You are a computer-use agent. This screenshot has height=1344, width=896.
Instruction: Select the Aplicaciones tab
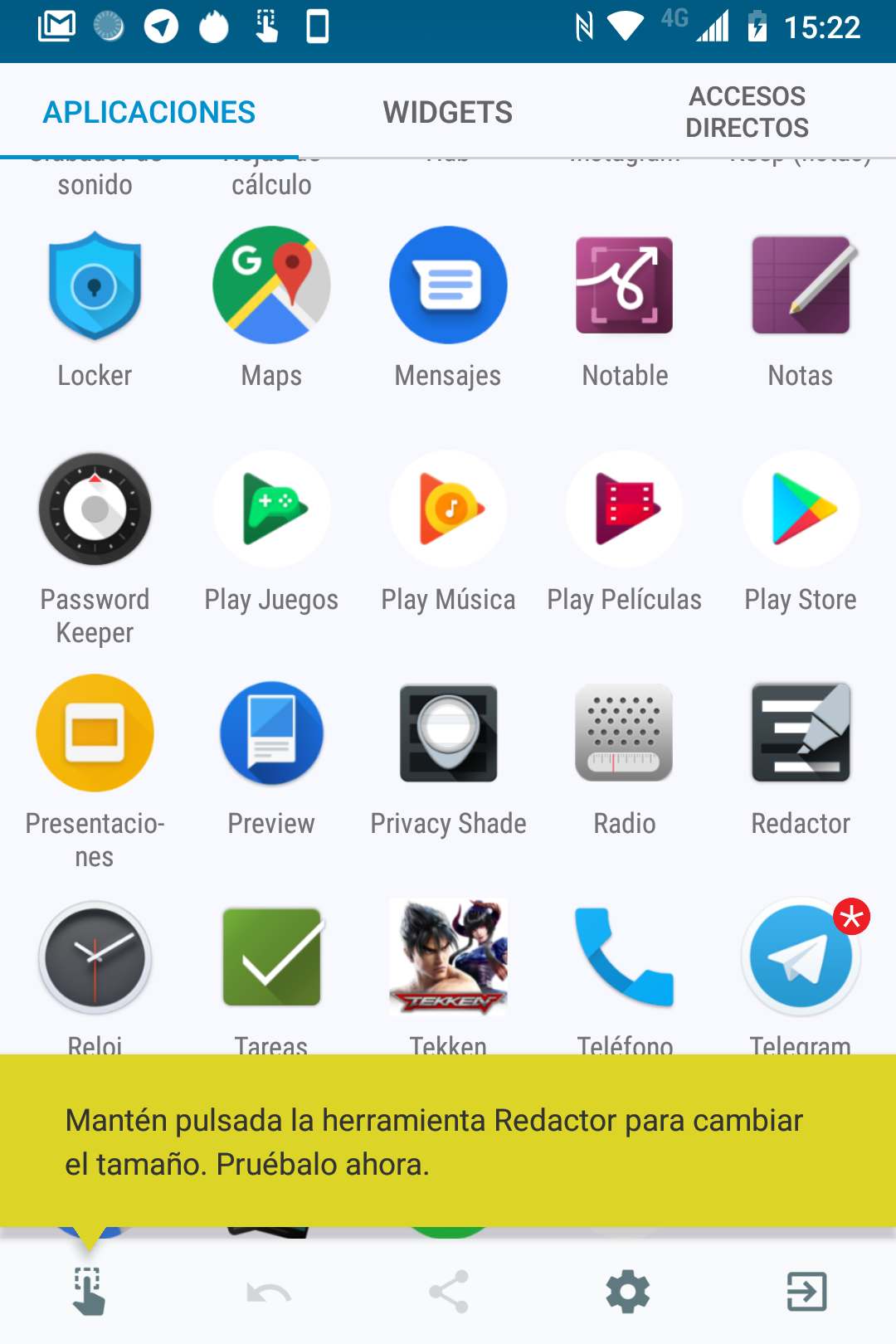click(149, 112)
